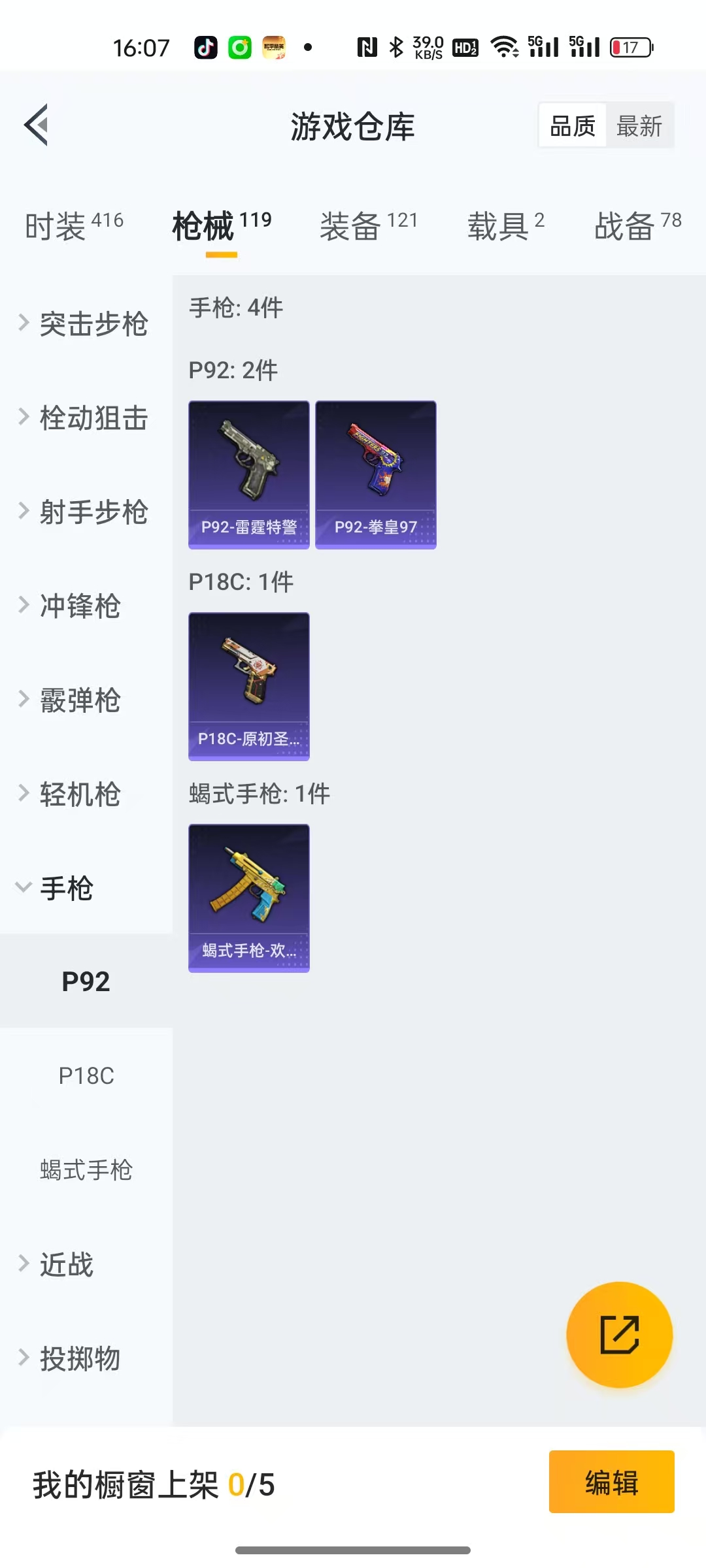The width and height of the screenshot is (706, 1568).
Task: Sort items by 最新
Action: click(639, 126)
